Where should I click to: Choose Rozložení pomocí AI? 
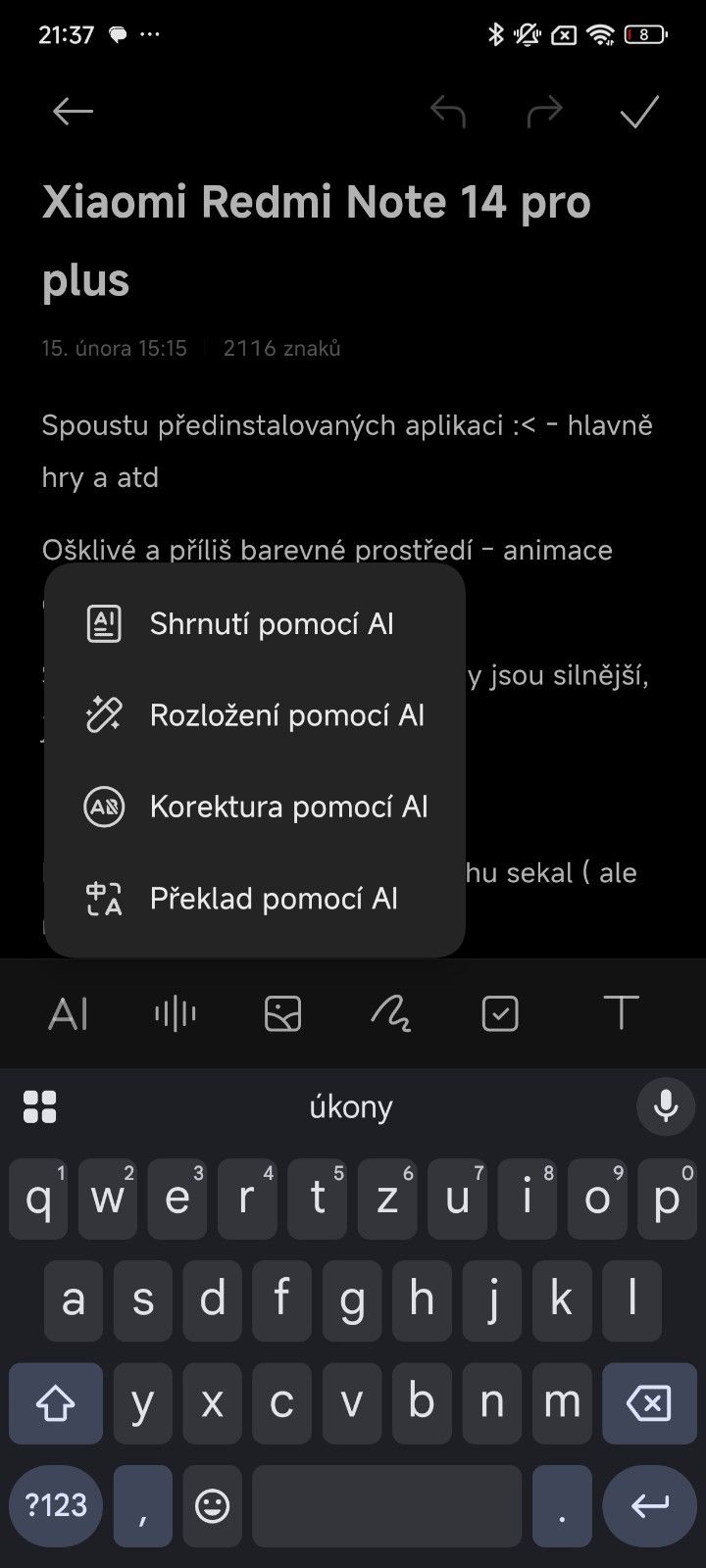point(255,715)
